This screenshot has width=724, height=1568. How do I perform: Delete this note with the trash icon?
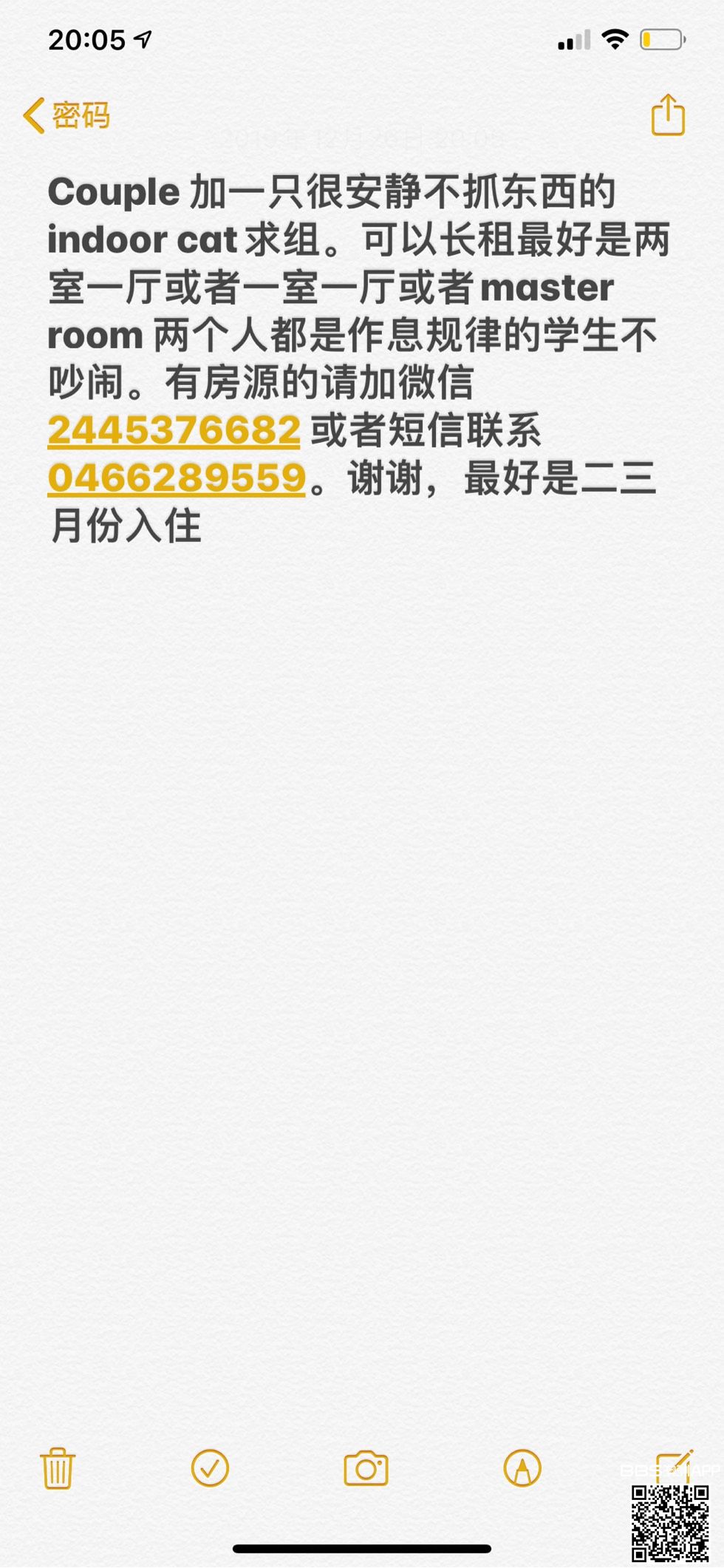(x=57, y=1468)
